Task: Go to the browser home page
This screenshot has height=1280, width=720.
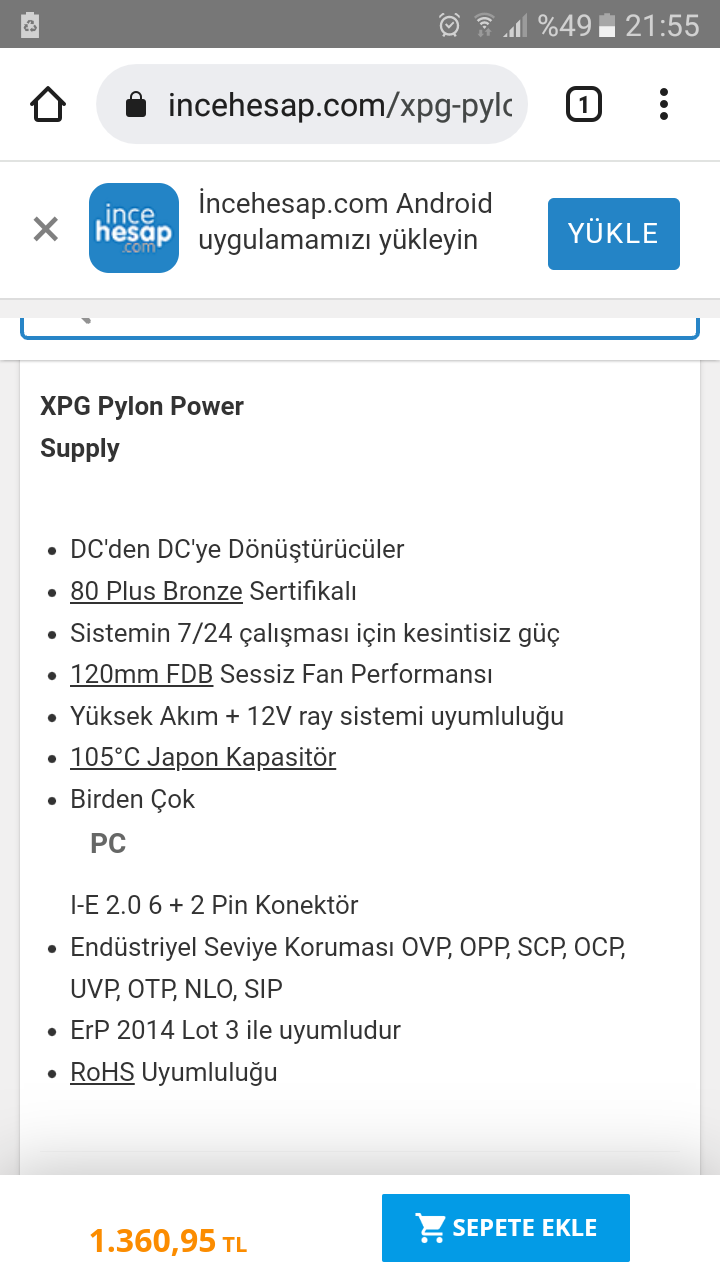Action: pyautogui.click(x=48, y=104)
